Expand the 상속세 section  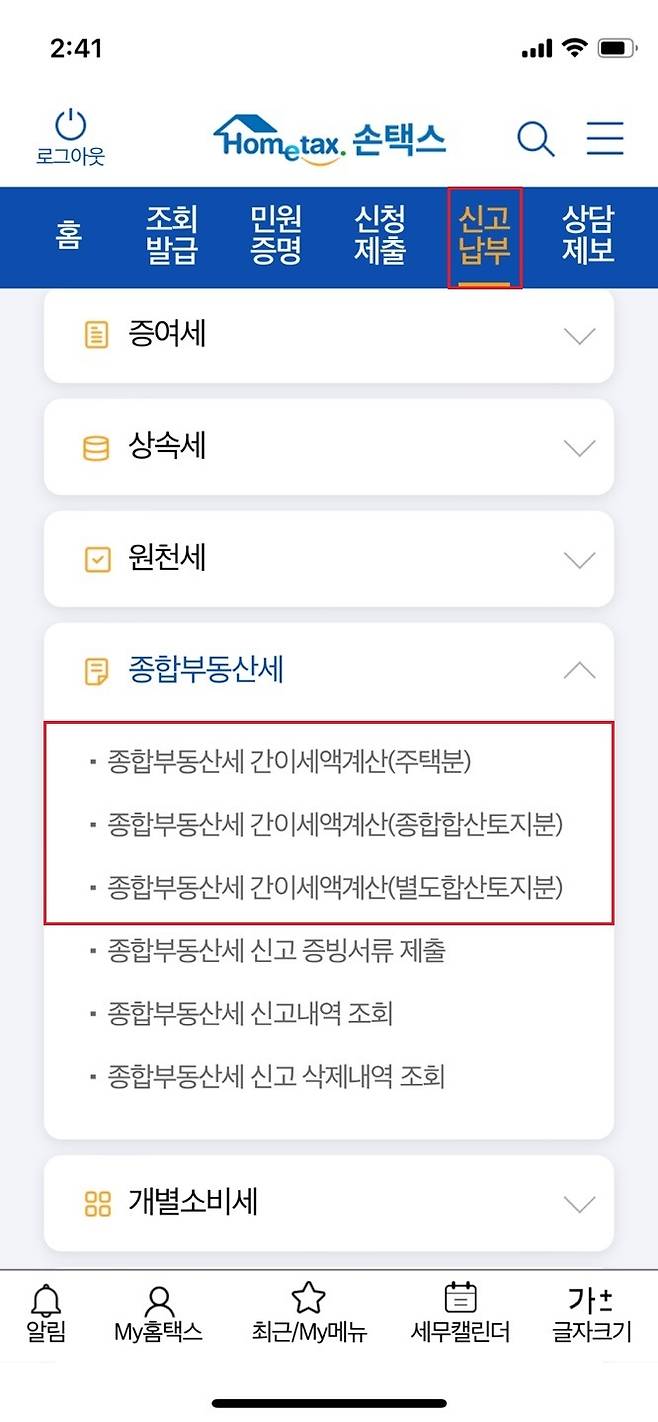coord(328,447)
